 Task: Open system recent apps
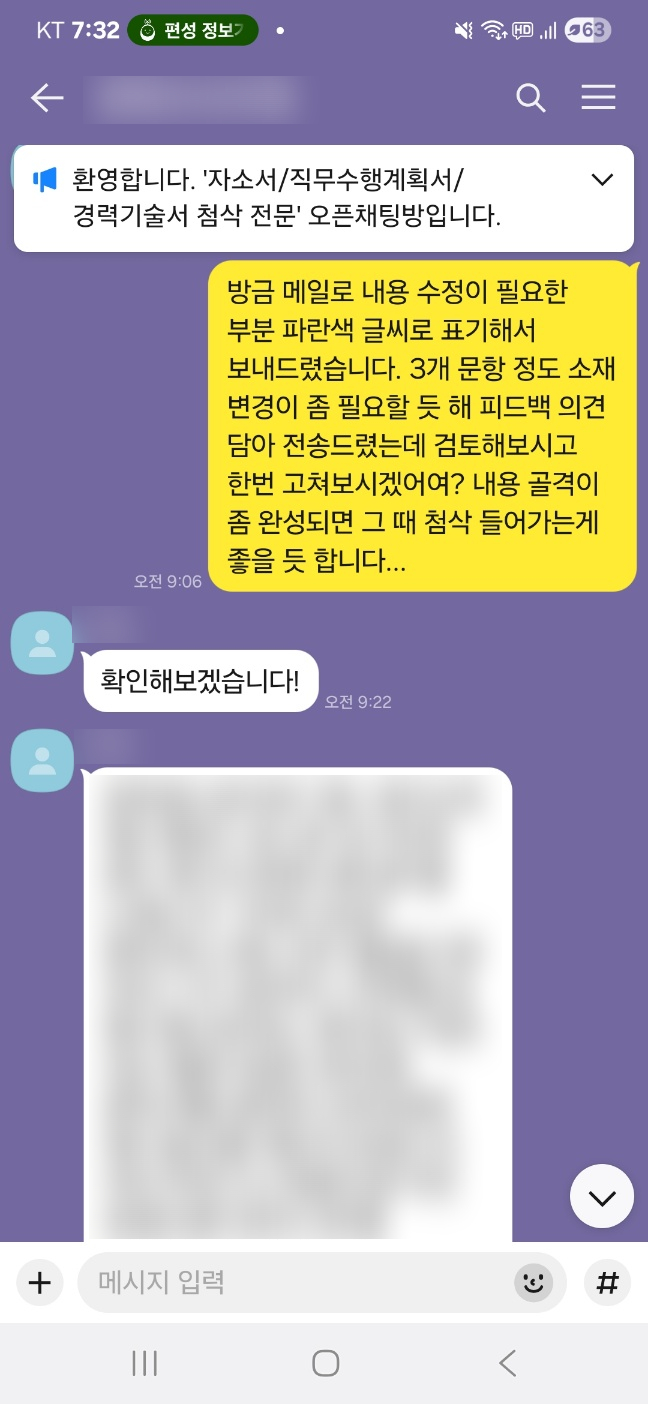coord(145,1363)
